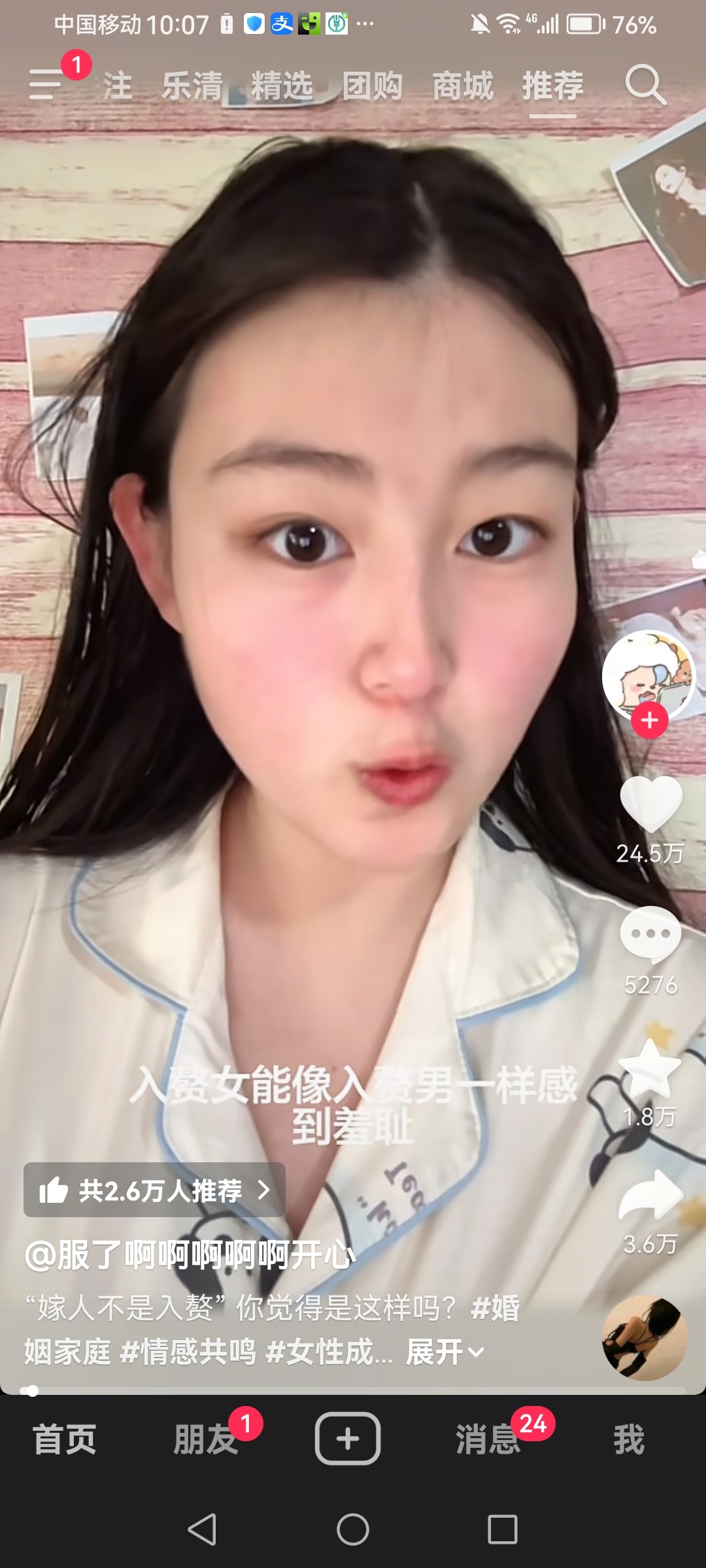The image size is (706, 1568).
Task: Switch to the 乐清 top tab
Action: coord(192,86)
